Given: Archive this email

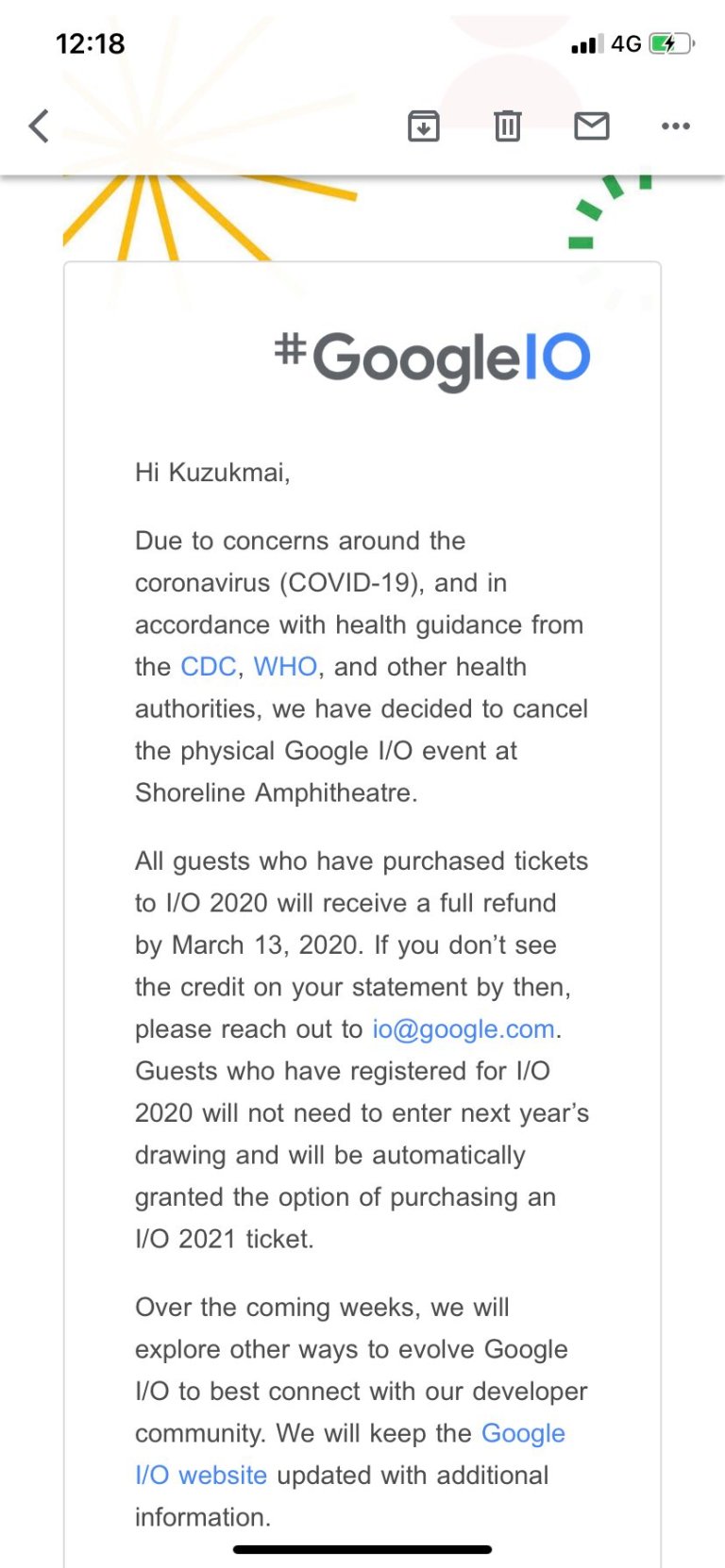Looking at the screenshot, I should click(424, 125).
